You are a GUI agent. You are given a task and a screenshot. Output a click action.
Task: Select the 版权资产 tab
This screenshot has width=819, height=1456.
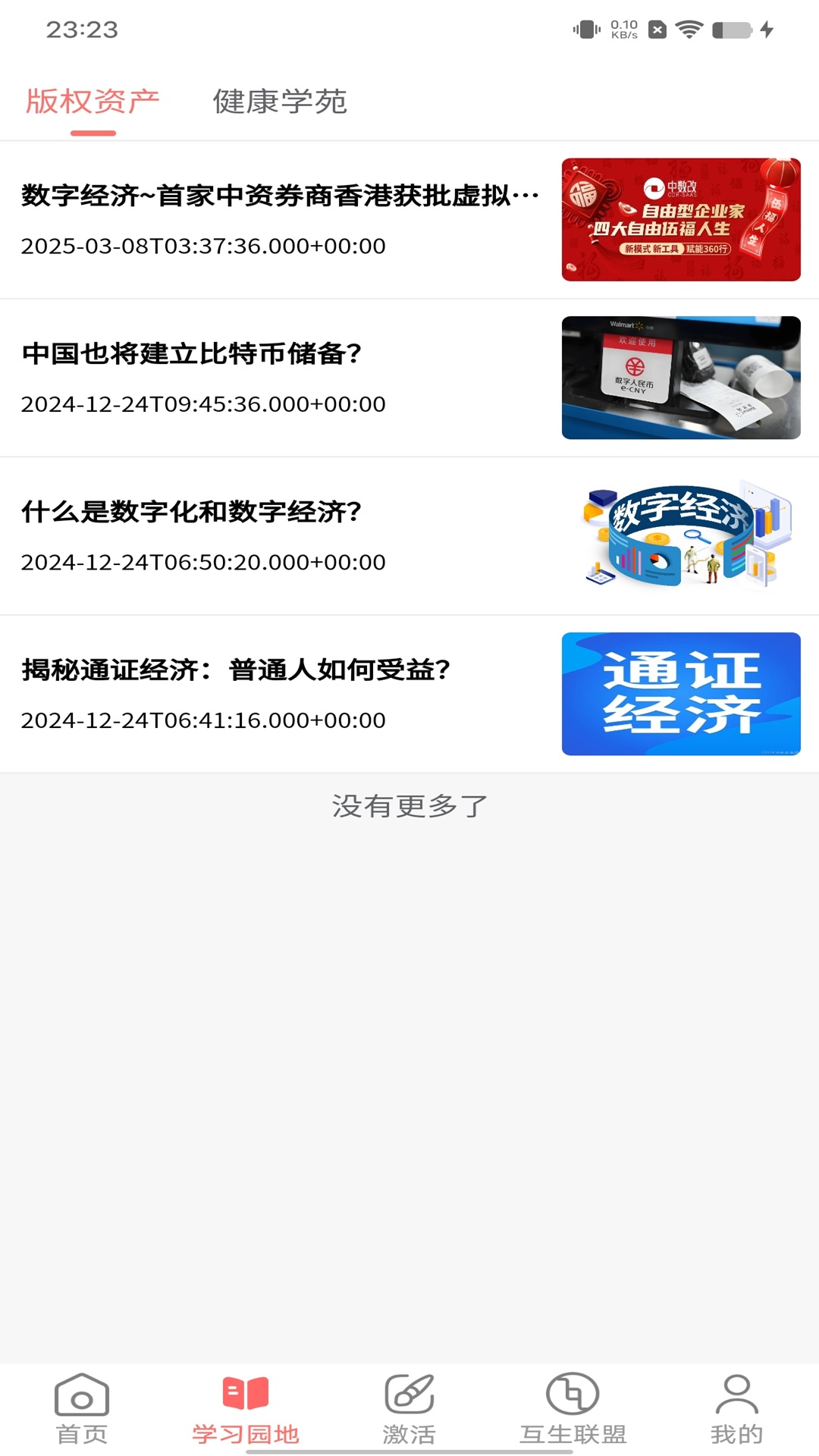click(93, 102)
